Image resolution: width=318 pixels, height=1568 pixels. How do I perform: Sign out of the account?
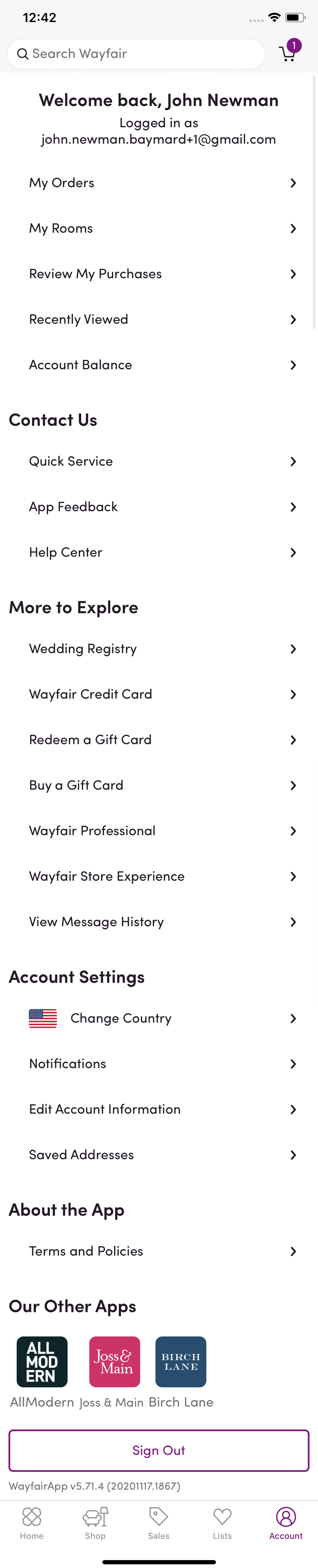(x=159, y=1450)
